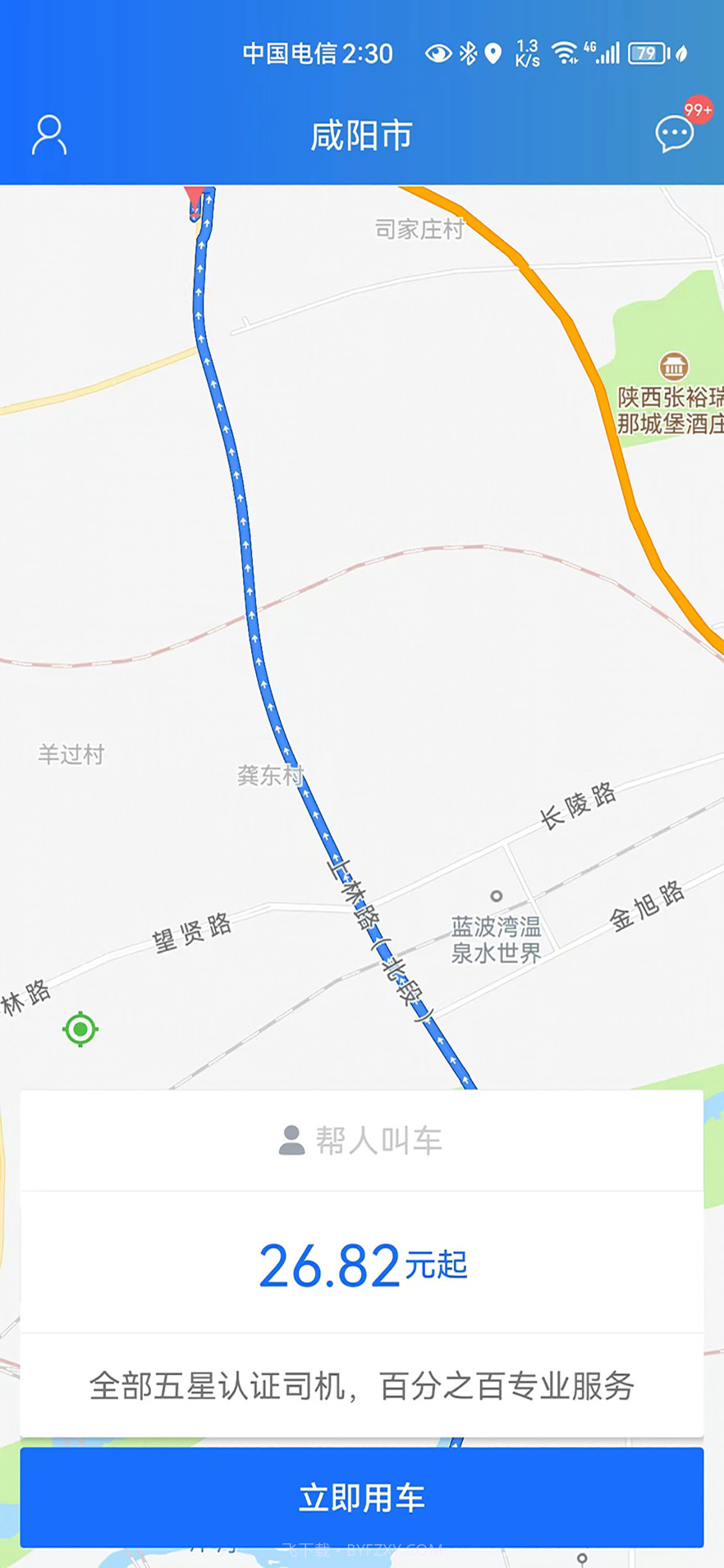Screen dimensions: 724x1568
Task: Tap the 龚东村 village label on map
Action: coord(271,773)
